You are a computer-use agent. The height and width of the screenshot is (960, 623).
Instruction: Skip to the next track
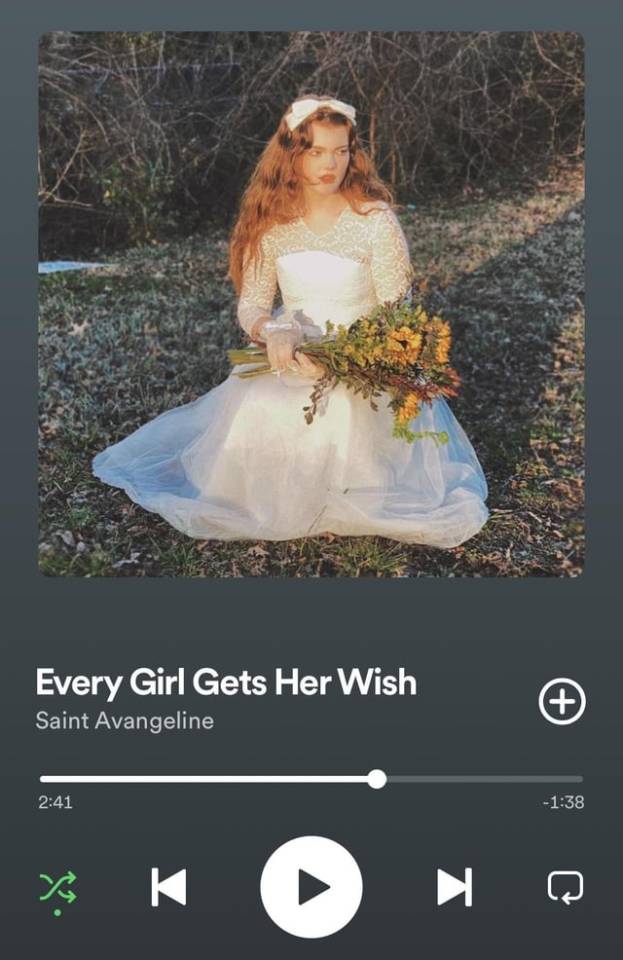point(454,887)
